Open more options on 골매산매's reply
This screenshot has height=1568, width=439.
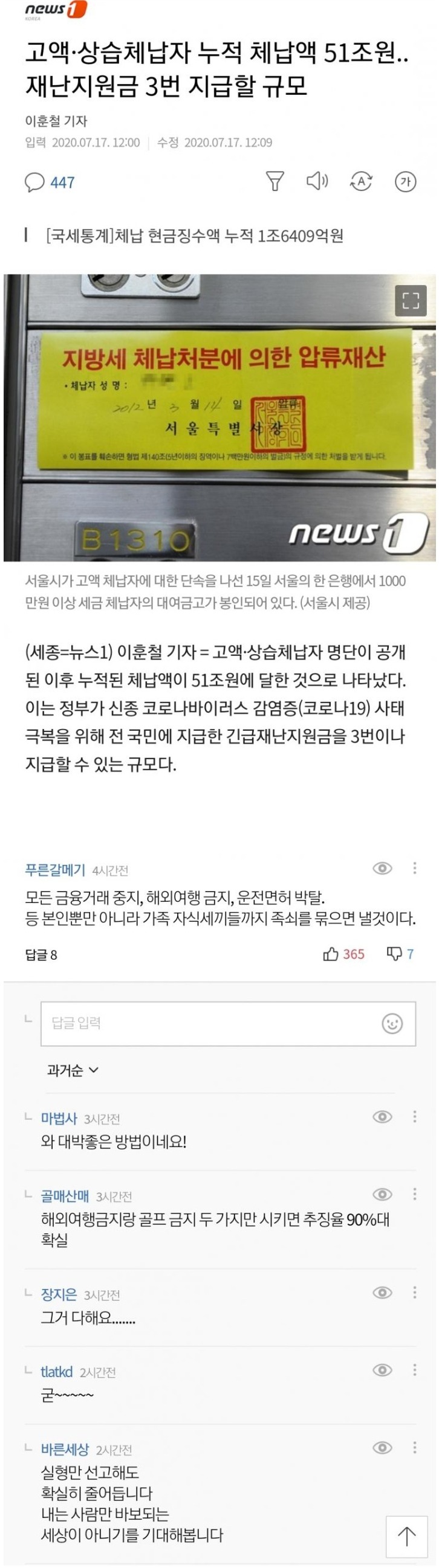pos(415,1194)
